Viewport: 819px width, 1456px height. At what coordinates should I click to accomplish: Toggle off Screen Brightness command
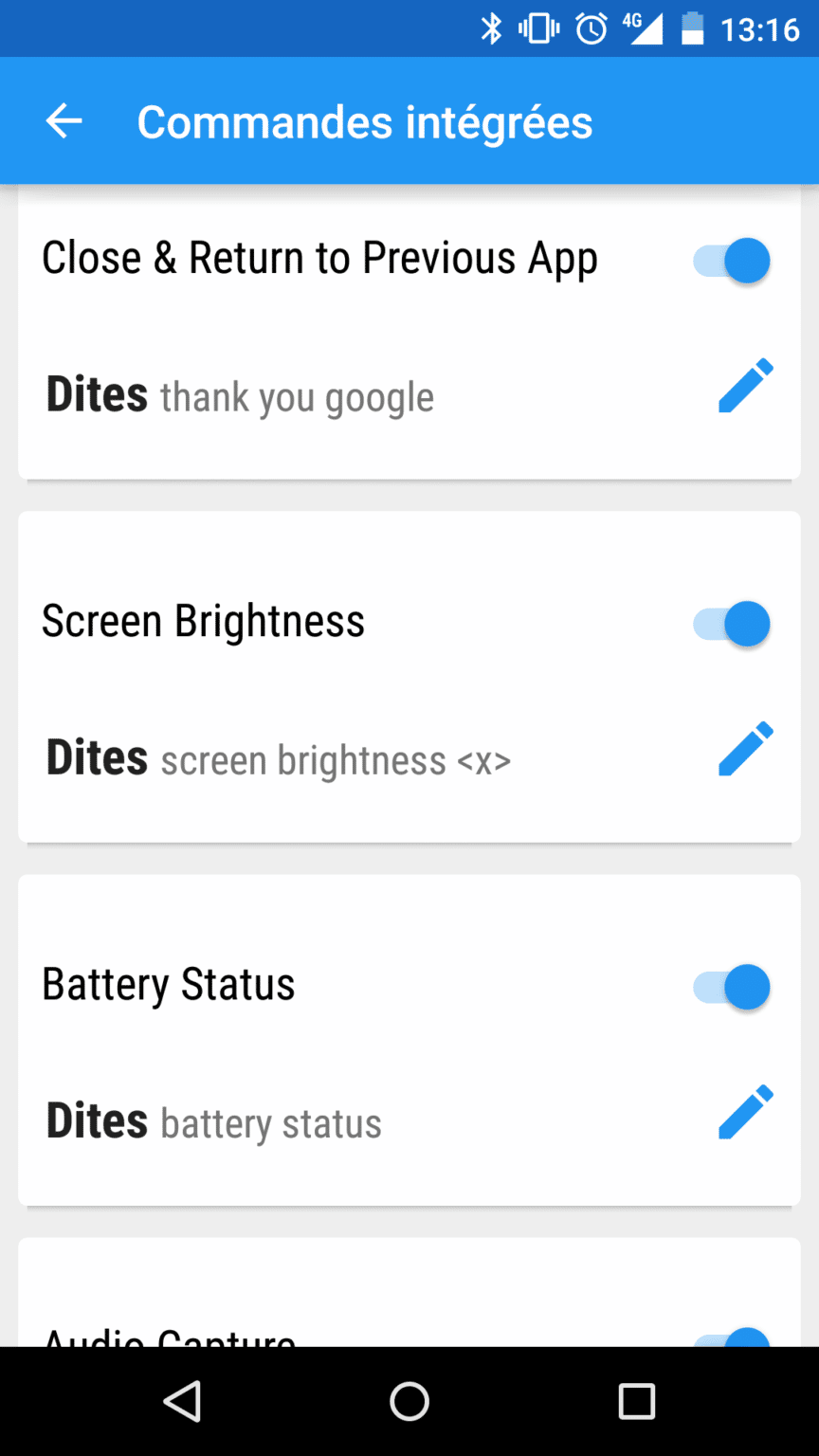pyautogui.click(x=730, y=623)
